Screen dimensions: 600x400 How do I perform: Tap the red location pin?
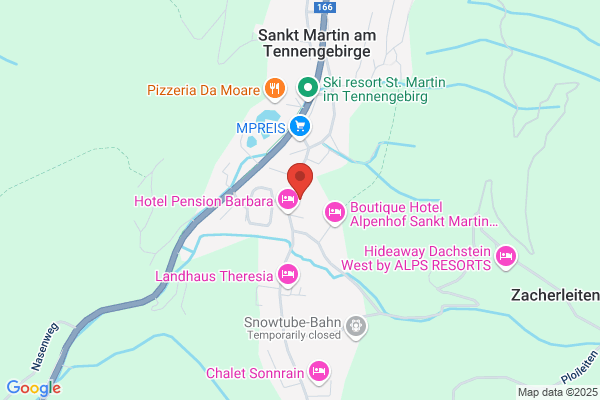tap(300, 181)
